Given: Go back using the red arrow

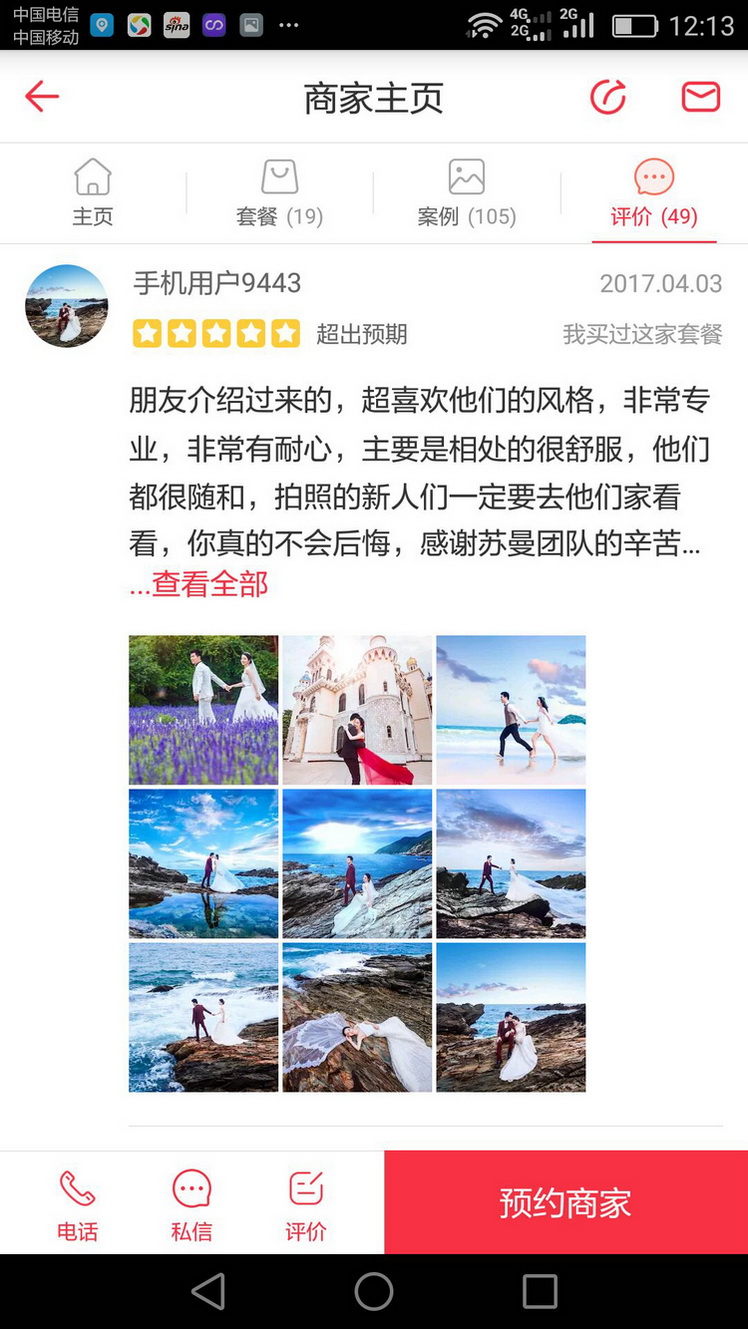Looking at the screenshot, I should tap(42, 97).
